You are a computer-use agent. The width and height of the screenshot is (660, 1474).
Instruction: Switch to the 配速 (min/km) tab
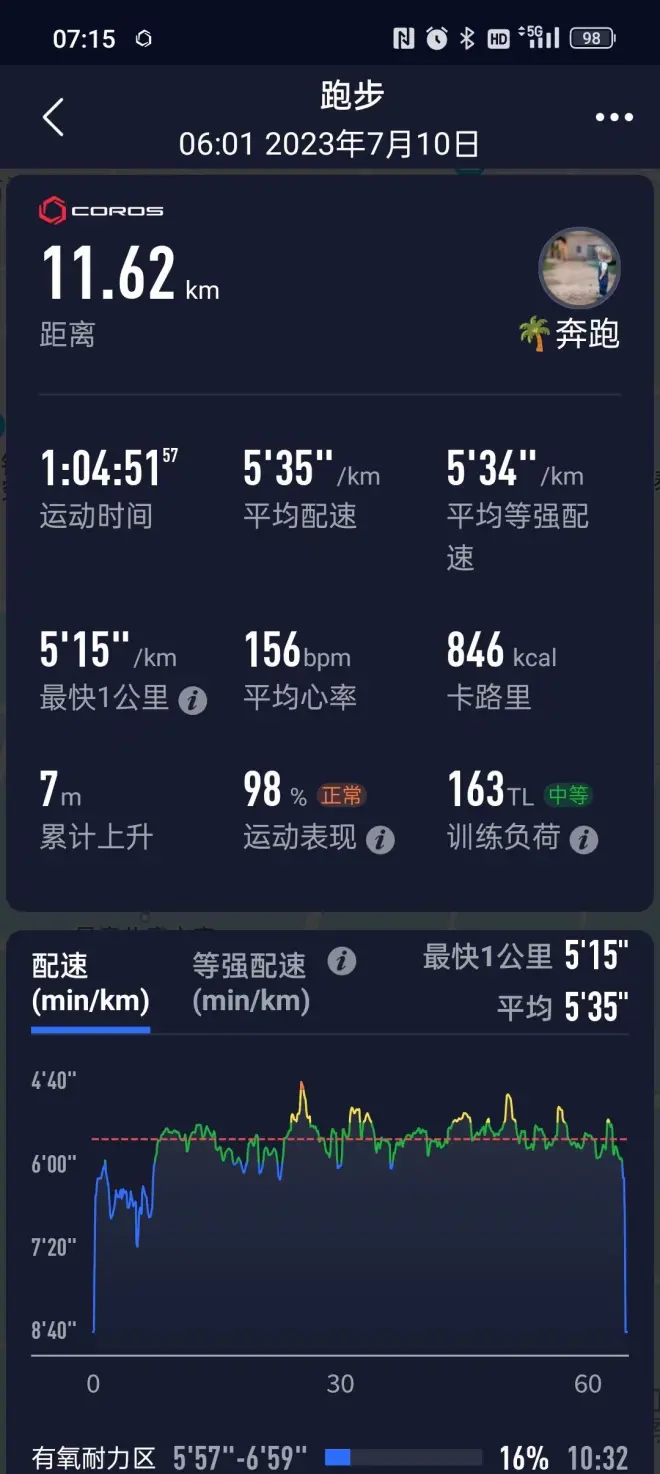pos(90,983)
